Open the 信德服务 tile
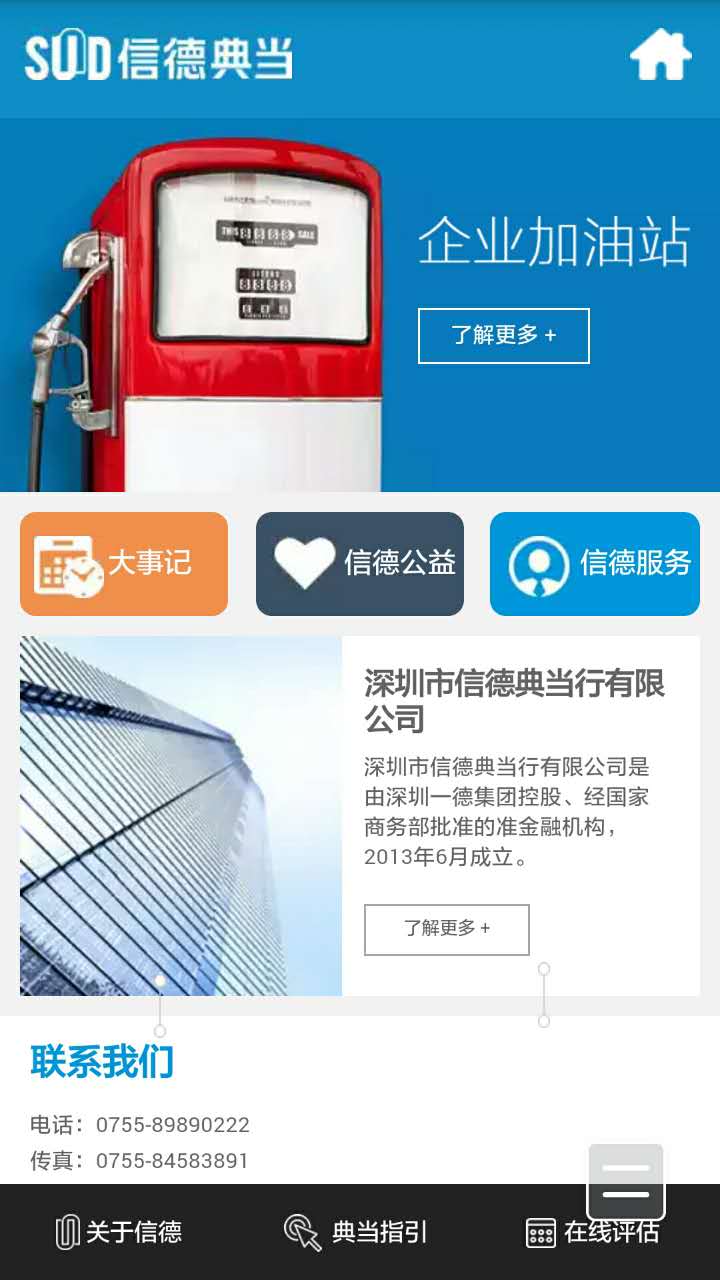 click(595, 564)
